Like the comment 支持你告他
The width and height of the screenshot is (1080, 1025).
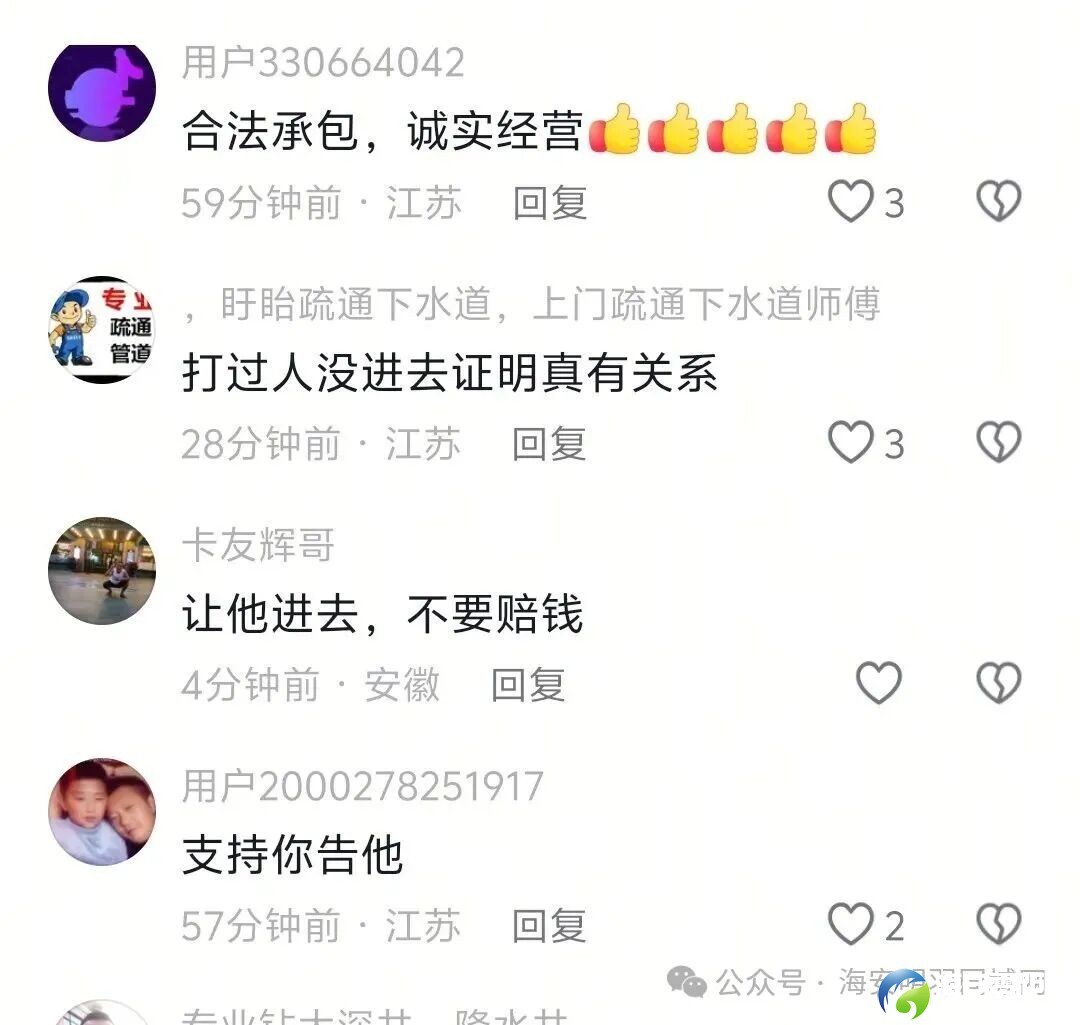pyautogui.click(x=851, y=925)
